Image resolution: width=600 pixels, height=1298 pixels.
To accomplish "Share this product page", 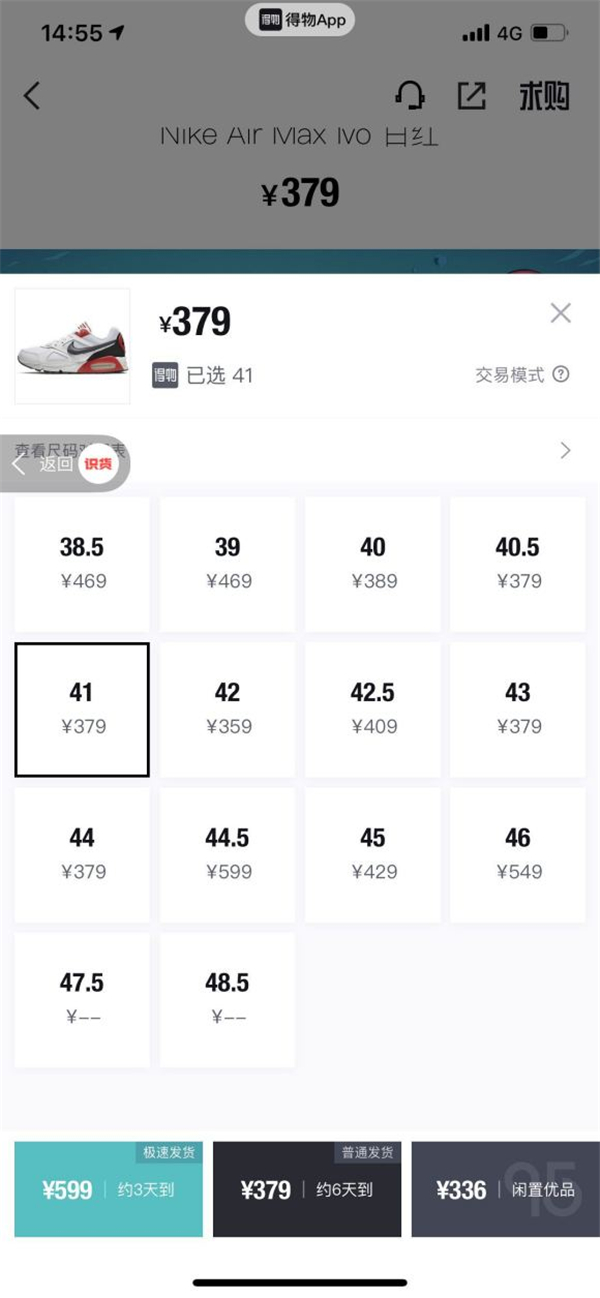I will [471, 96].
